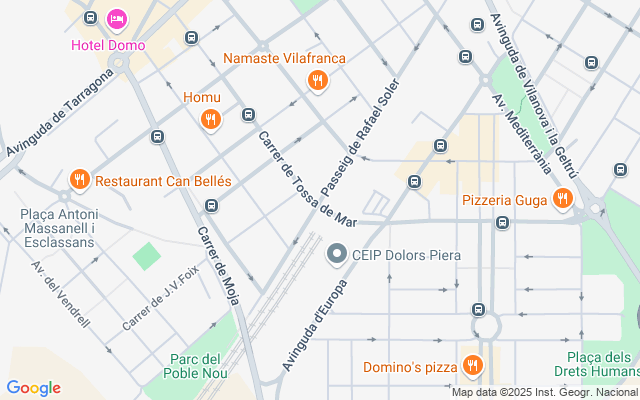Select the Pizzeria Guga marker
The width and height of the screenshot is (640, 400).
(x=563, y=200)
